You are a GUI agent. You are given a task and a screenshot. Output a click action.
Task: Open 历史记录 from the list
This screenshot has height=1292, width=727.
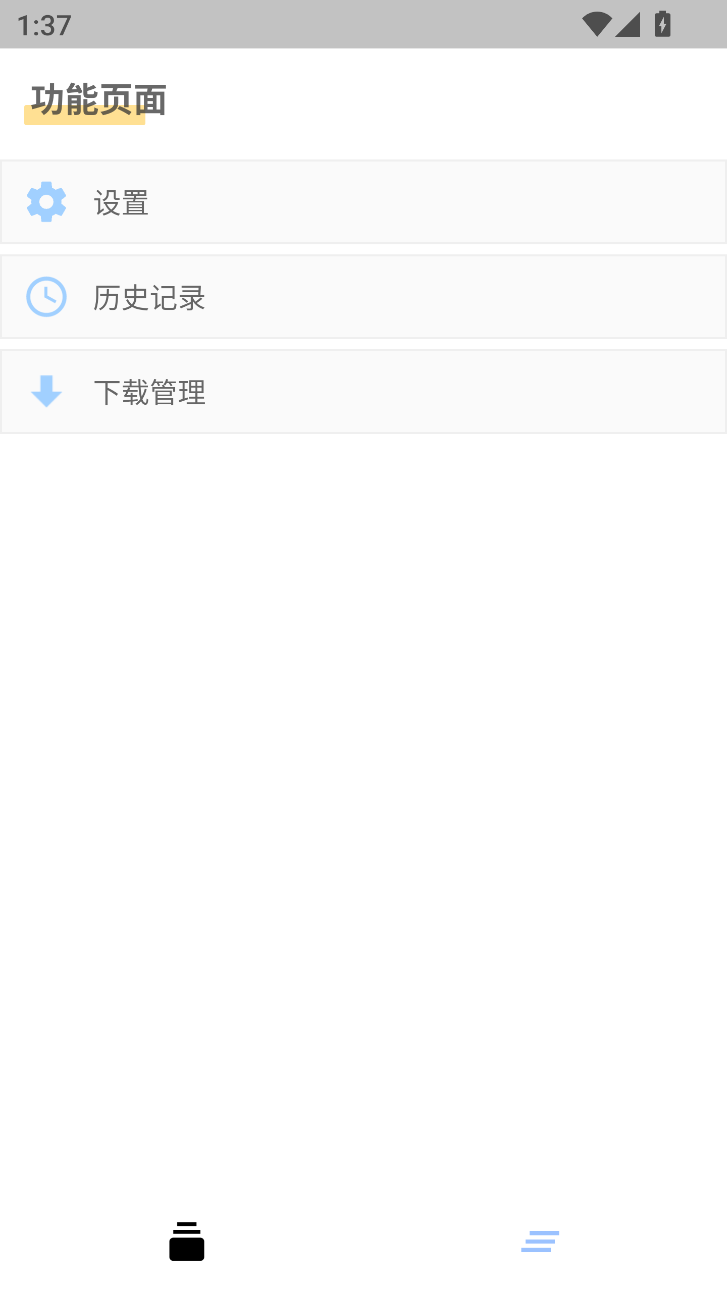coord(363,297)
